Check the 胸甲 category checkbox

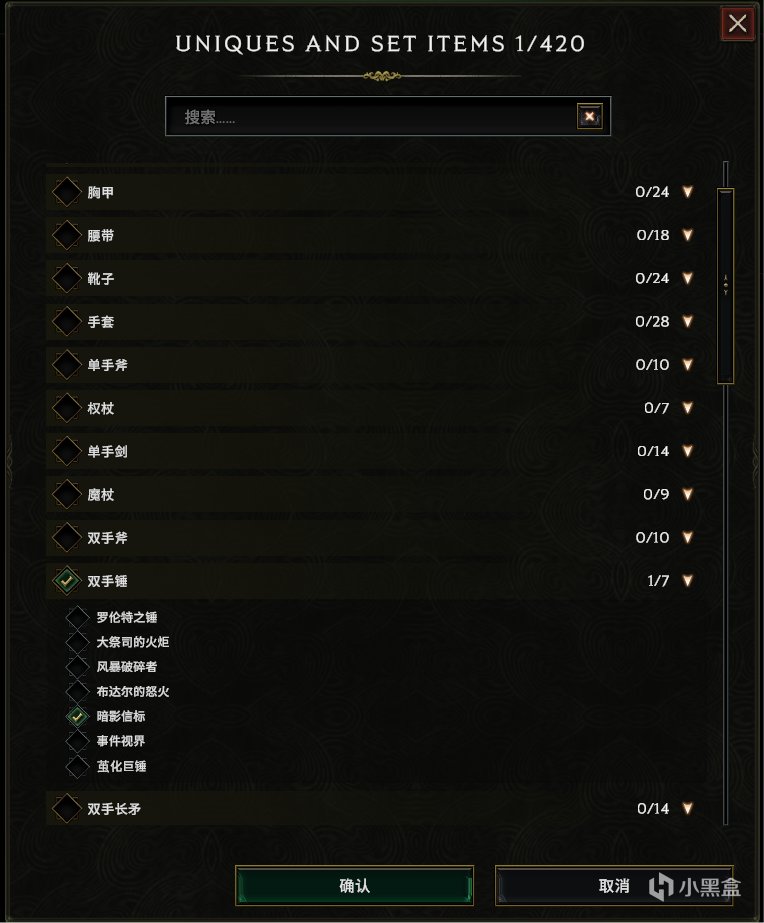[x=67, y=192]
